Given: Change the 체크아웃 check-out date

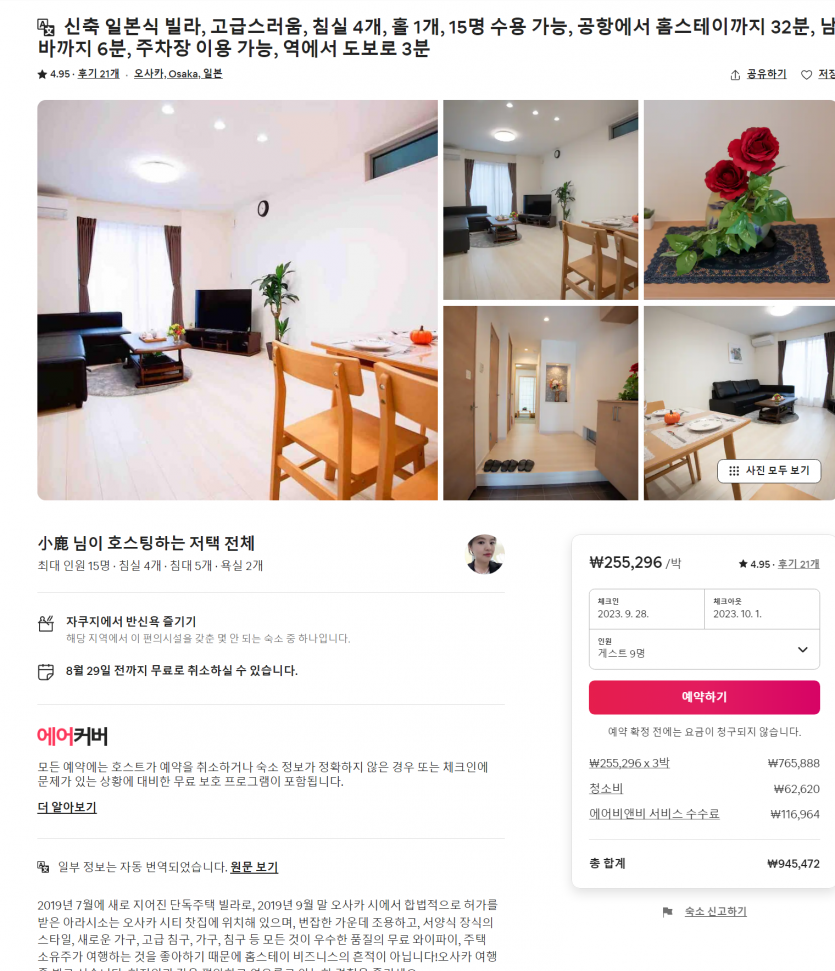Looking at the screenshot, I should pos(762,608).
